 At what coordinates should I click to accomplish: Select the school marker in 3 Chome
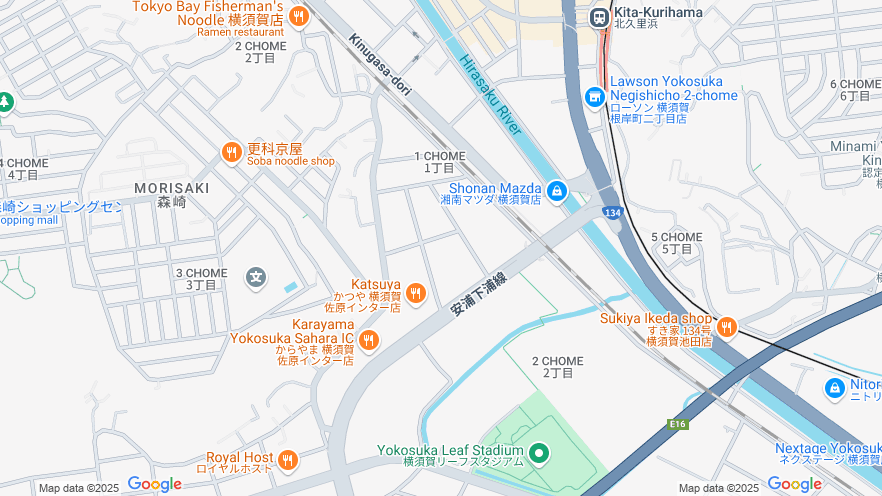256,277
